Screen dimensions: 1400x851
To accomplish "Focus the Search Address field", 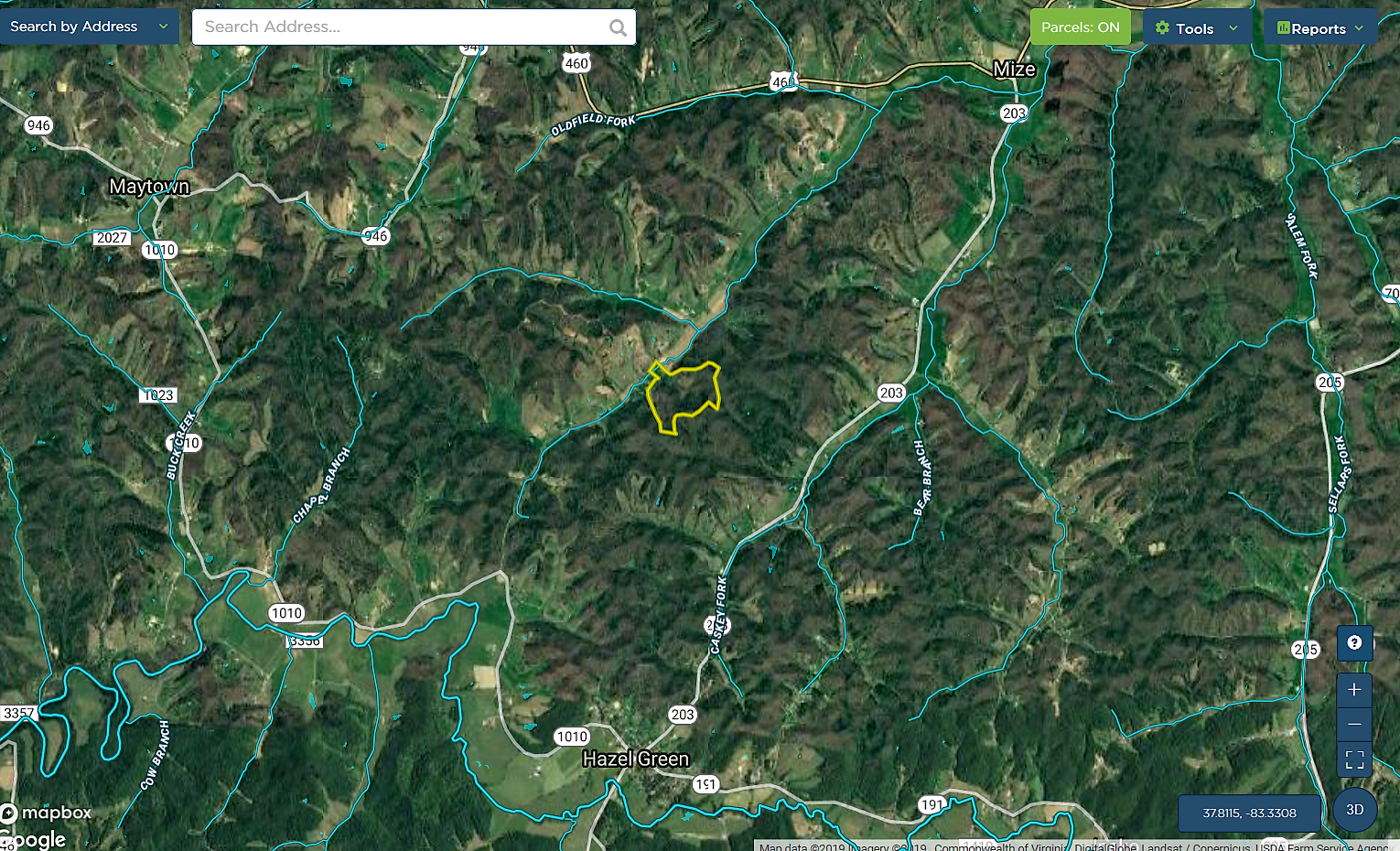I will point(403,27).
